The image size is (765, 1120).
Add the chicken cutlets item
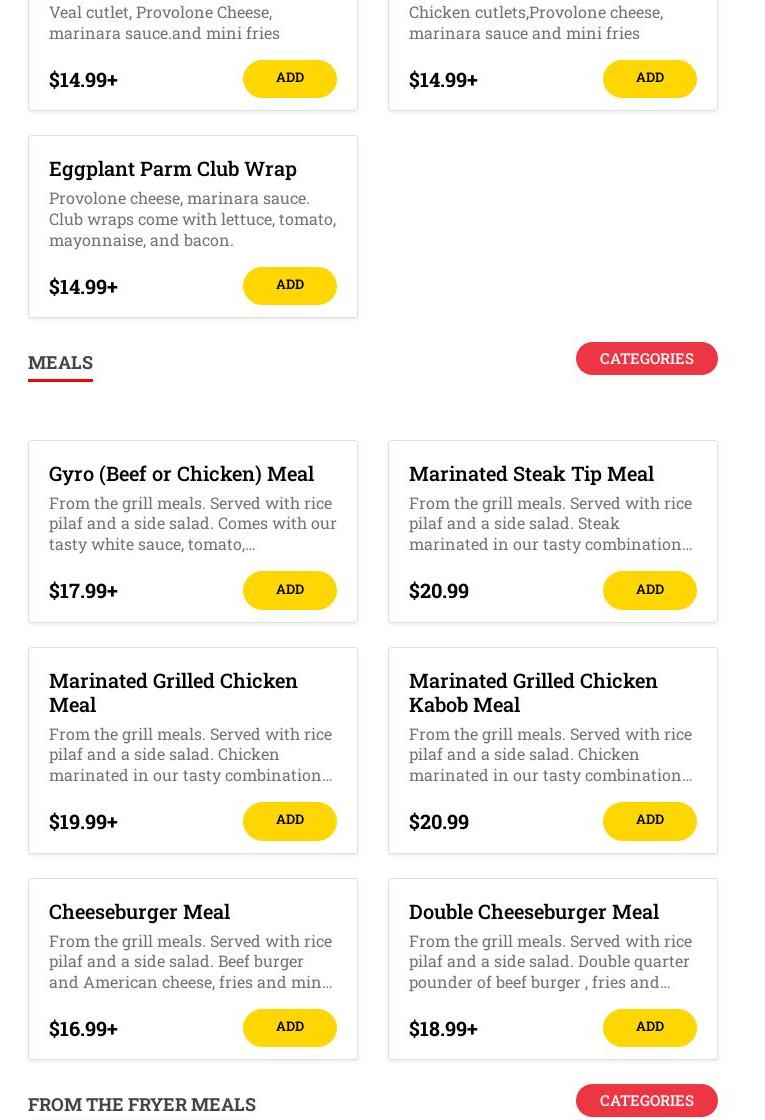click(649, 78)
